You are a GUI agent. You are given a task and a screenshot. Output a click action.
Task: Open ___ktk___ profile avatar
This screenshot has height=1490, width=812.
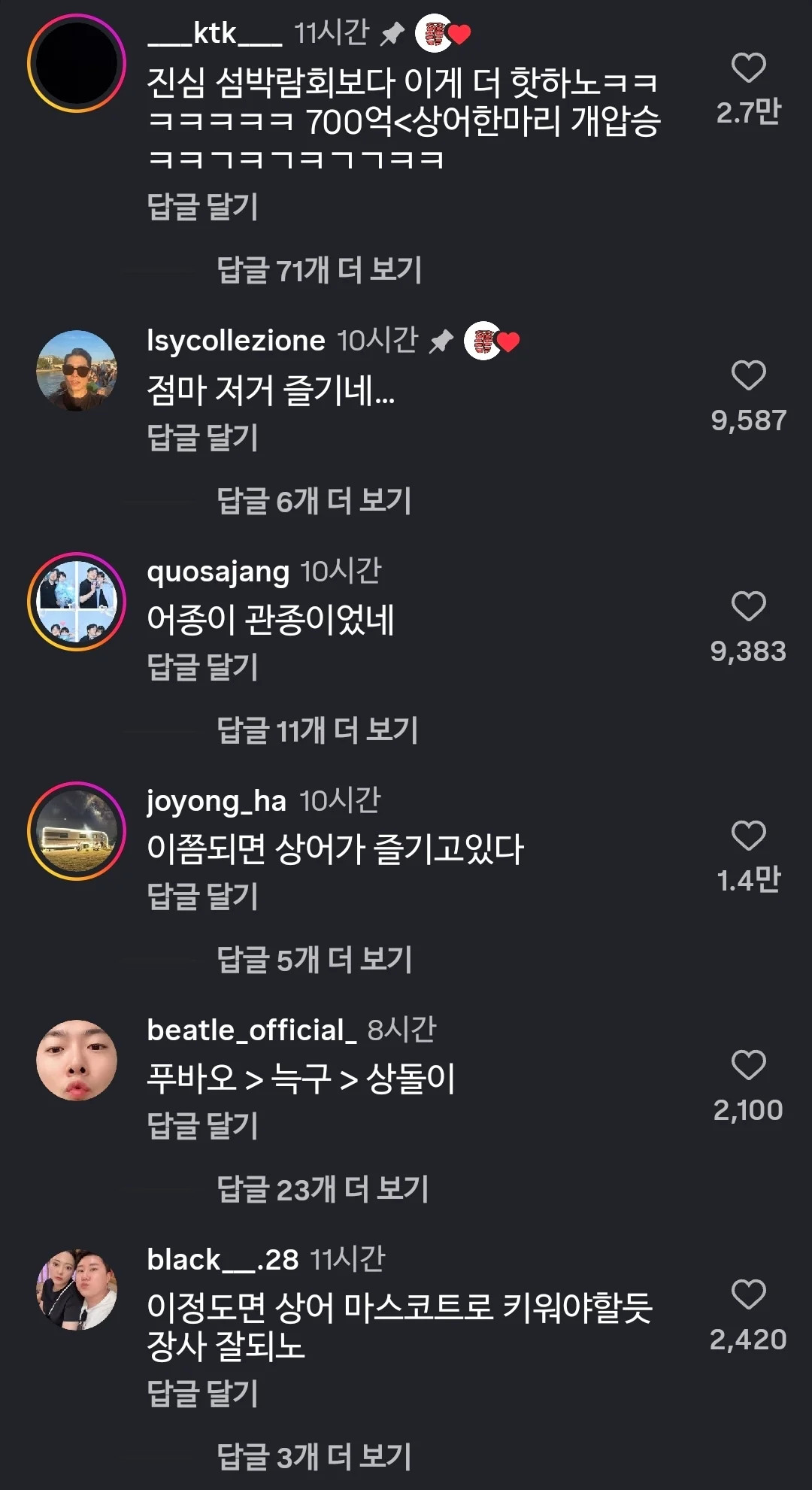pyautogui.click(x=77, y=63)
